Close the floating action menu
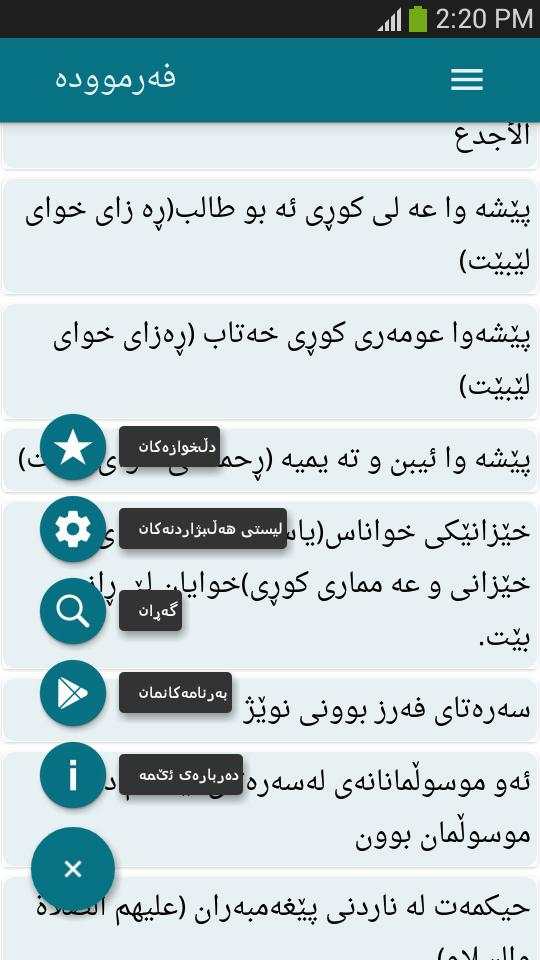 click(x=73, y=869)
